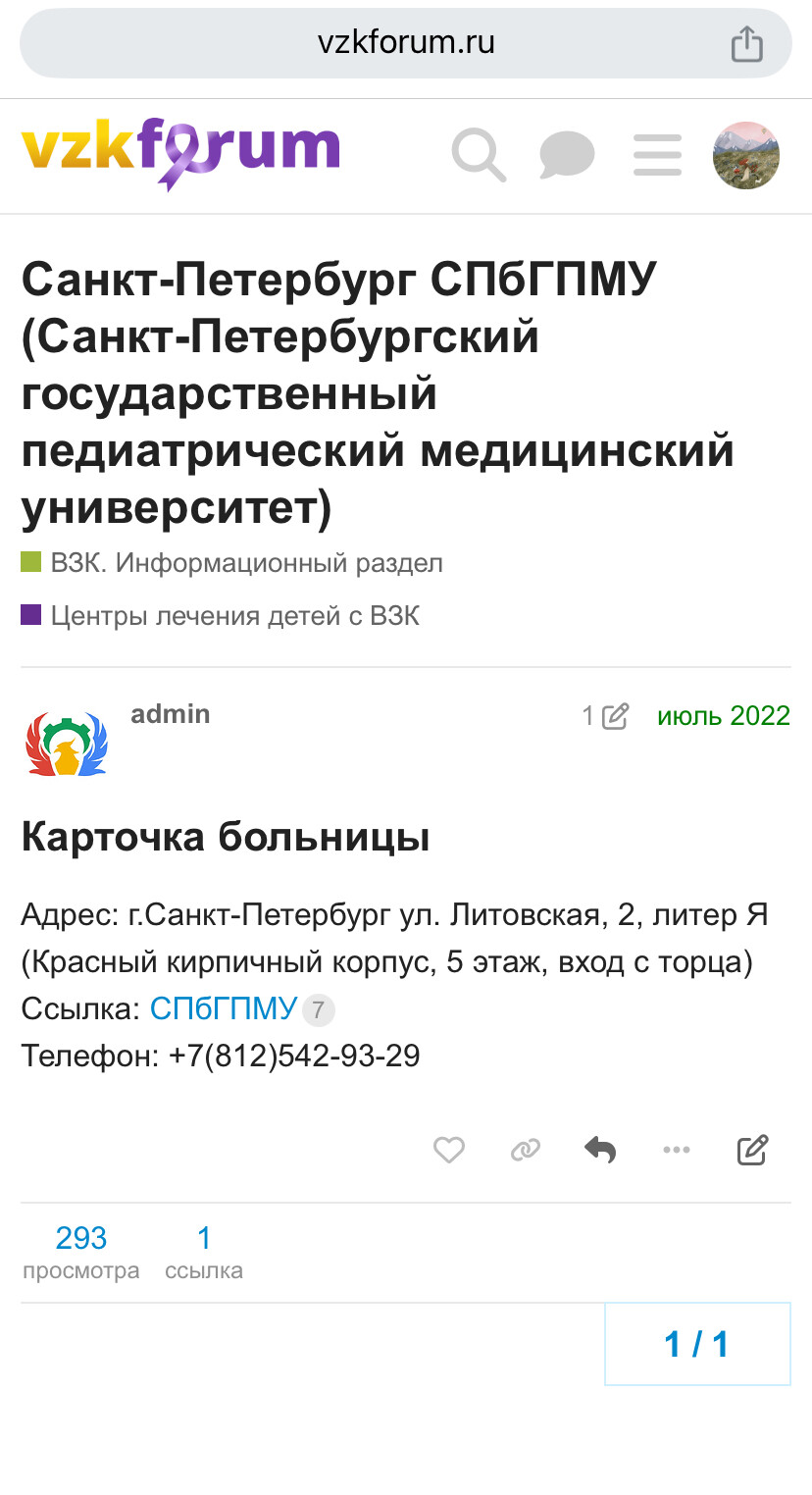The image size is (812, 1495).
Task: Open the 1 / 1 topic progress
Action: click(x=696, y=1344)
